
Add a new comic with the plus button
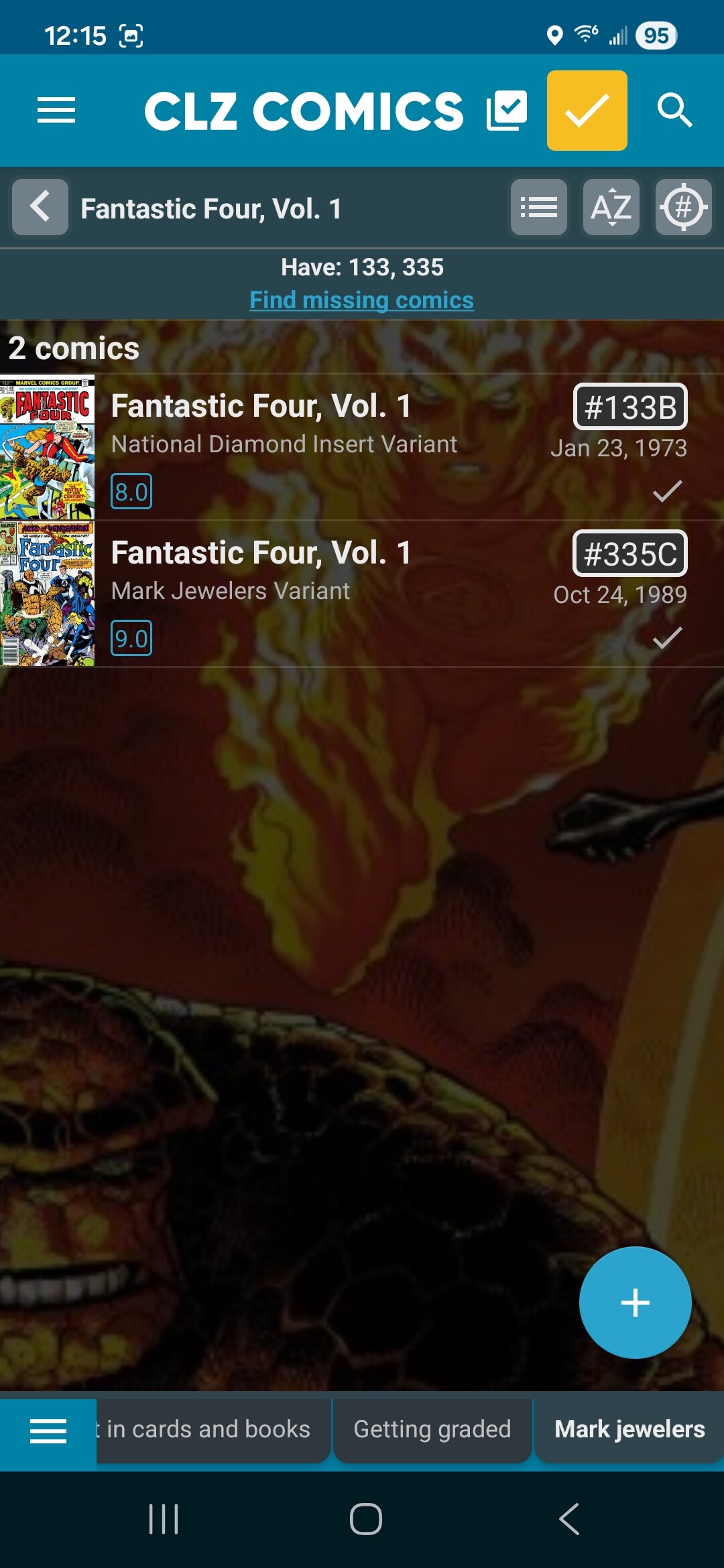click(x=635, y=1303)
